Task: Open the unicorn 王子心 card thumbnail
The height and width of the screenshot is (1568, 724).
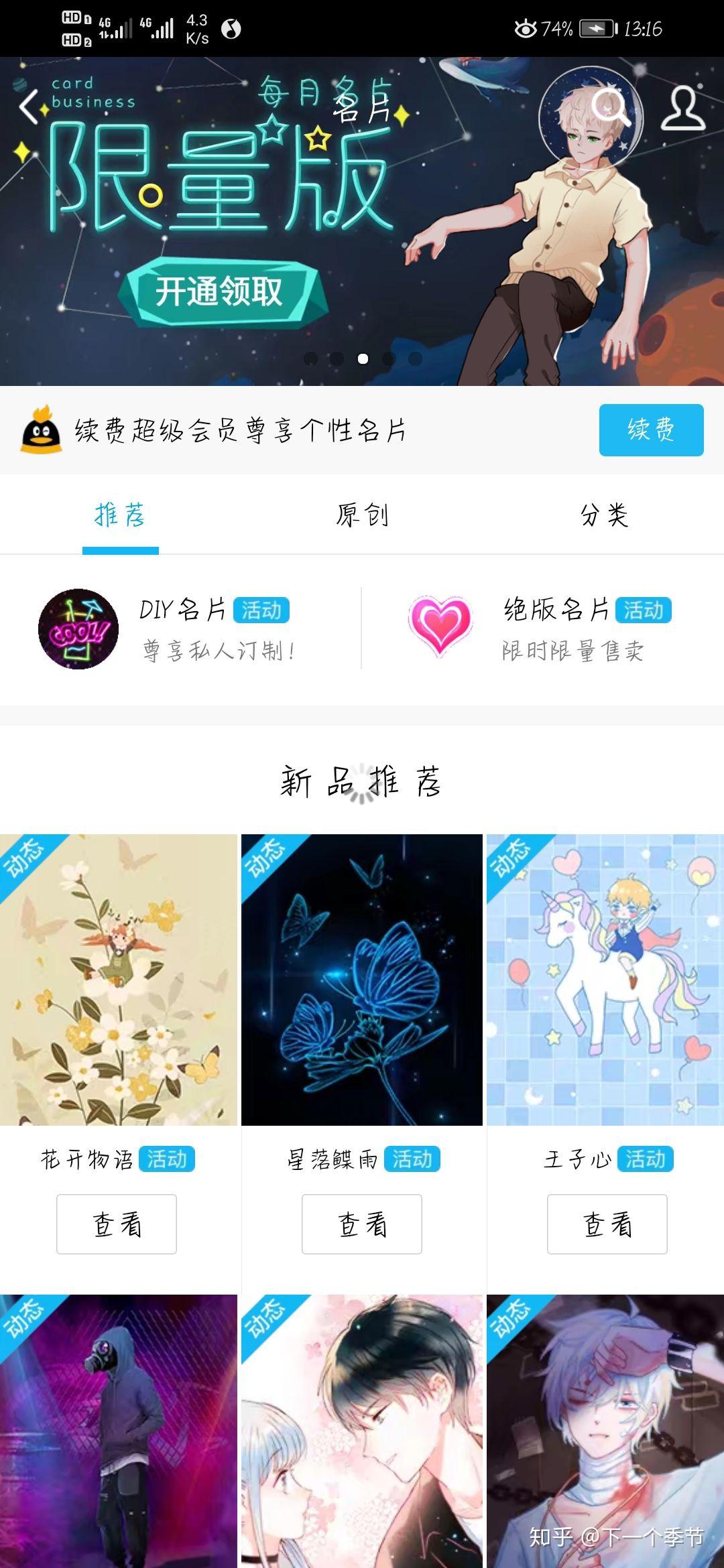Action: point(603,975)
